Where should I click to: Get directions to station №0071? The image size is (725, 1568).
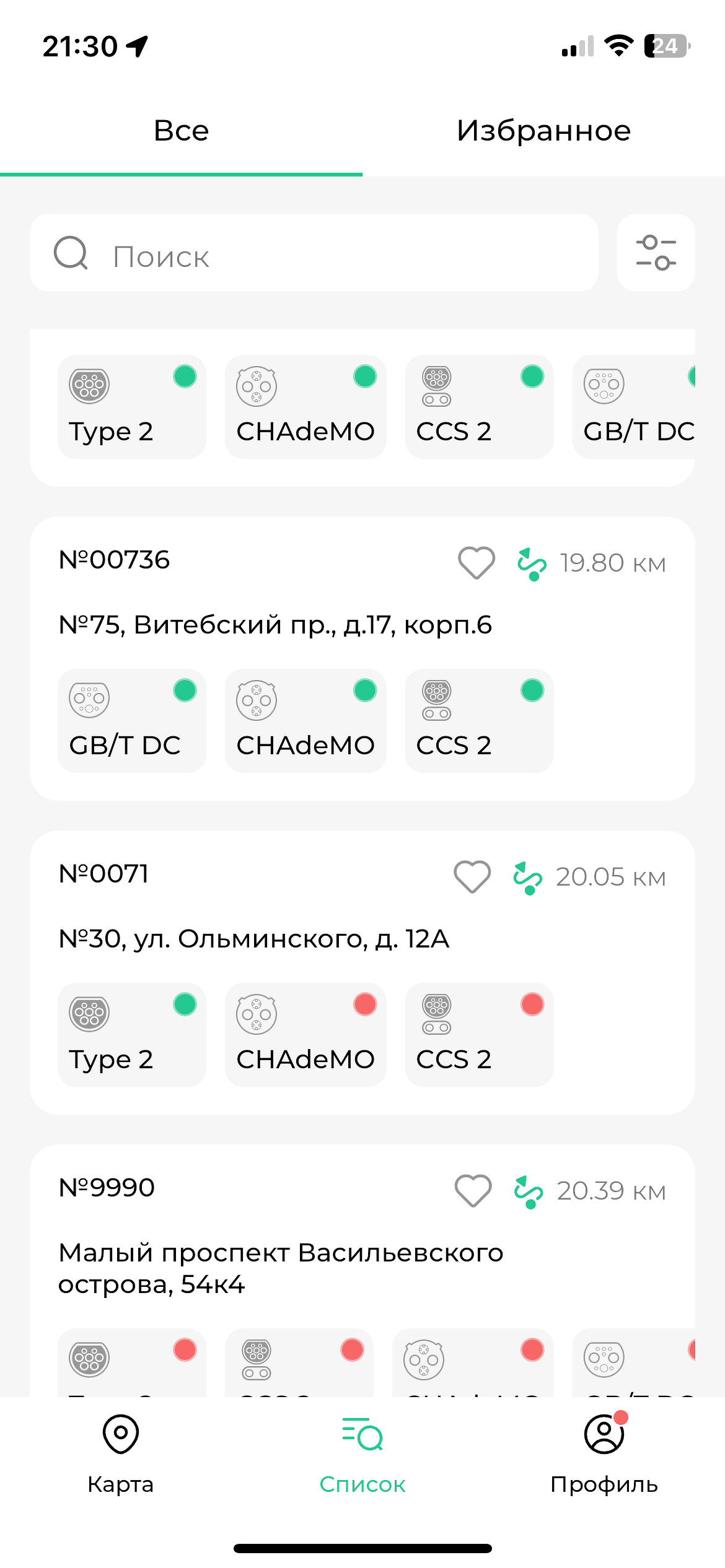[528, 878]
